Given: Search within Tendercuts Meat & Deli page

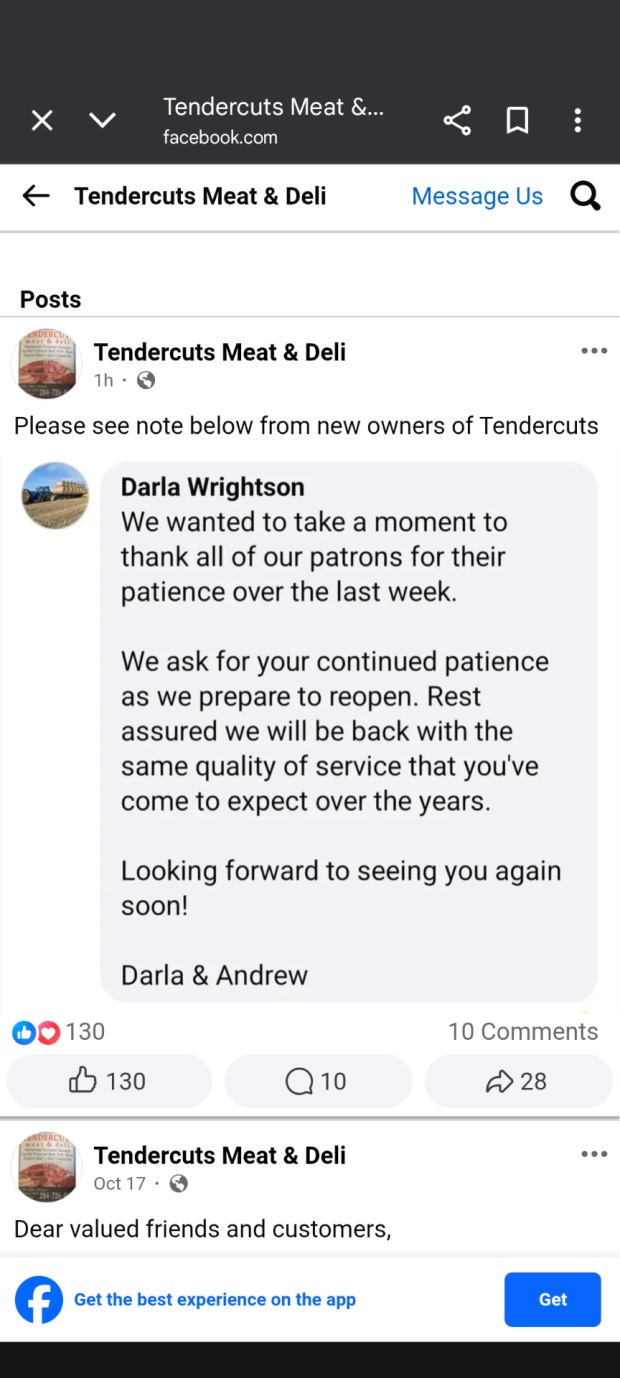Looking at the screenshot, I should tap(585, 196).
